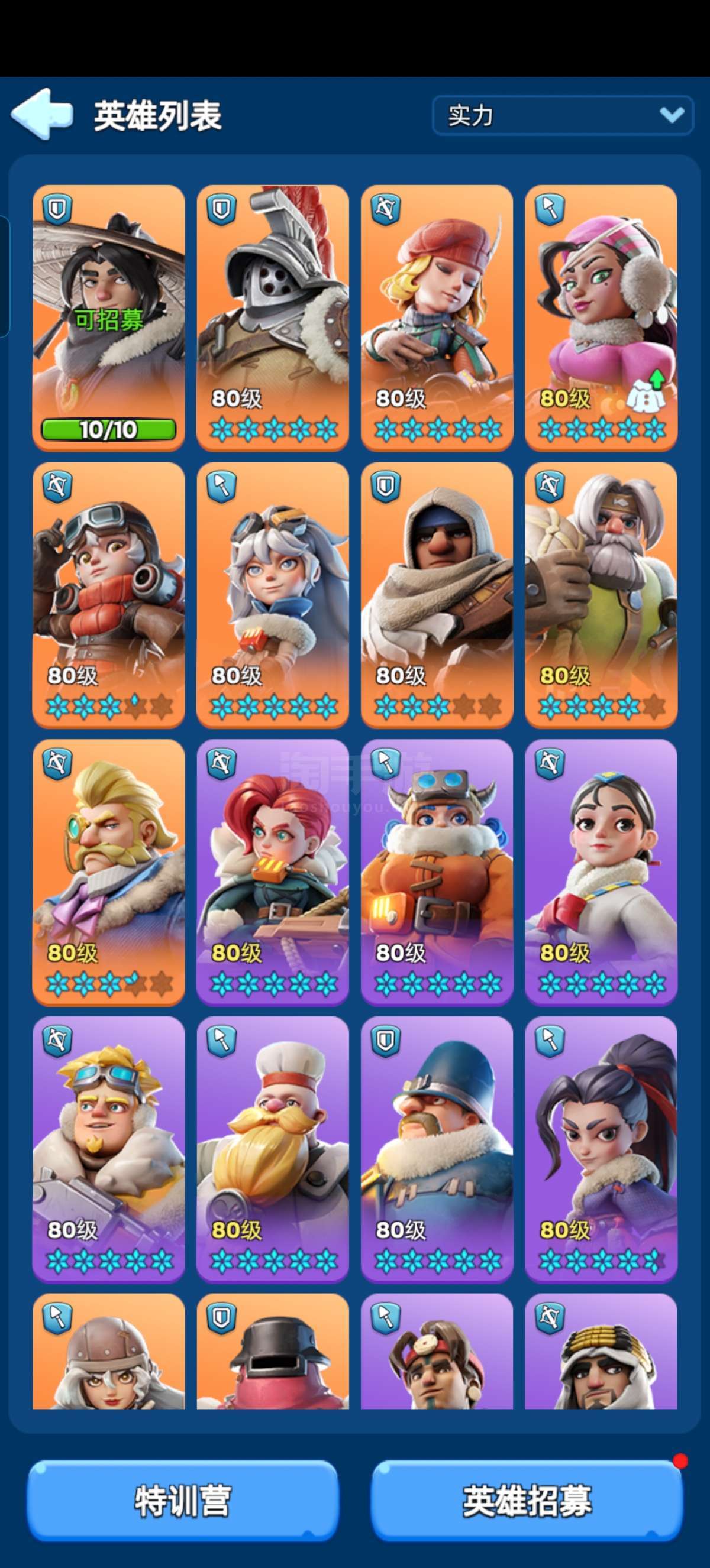View the dark-haired girl in white coat

coord(601,872)
